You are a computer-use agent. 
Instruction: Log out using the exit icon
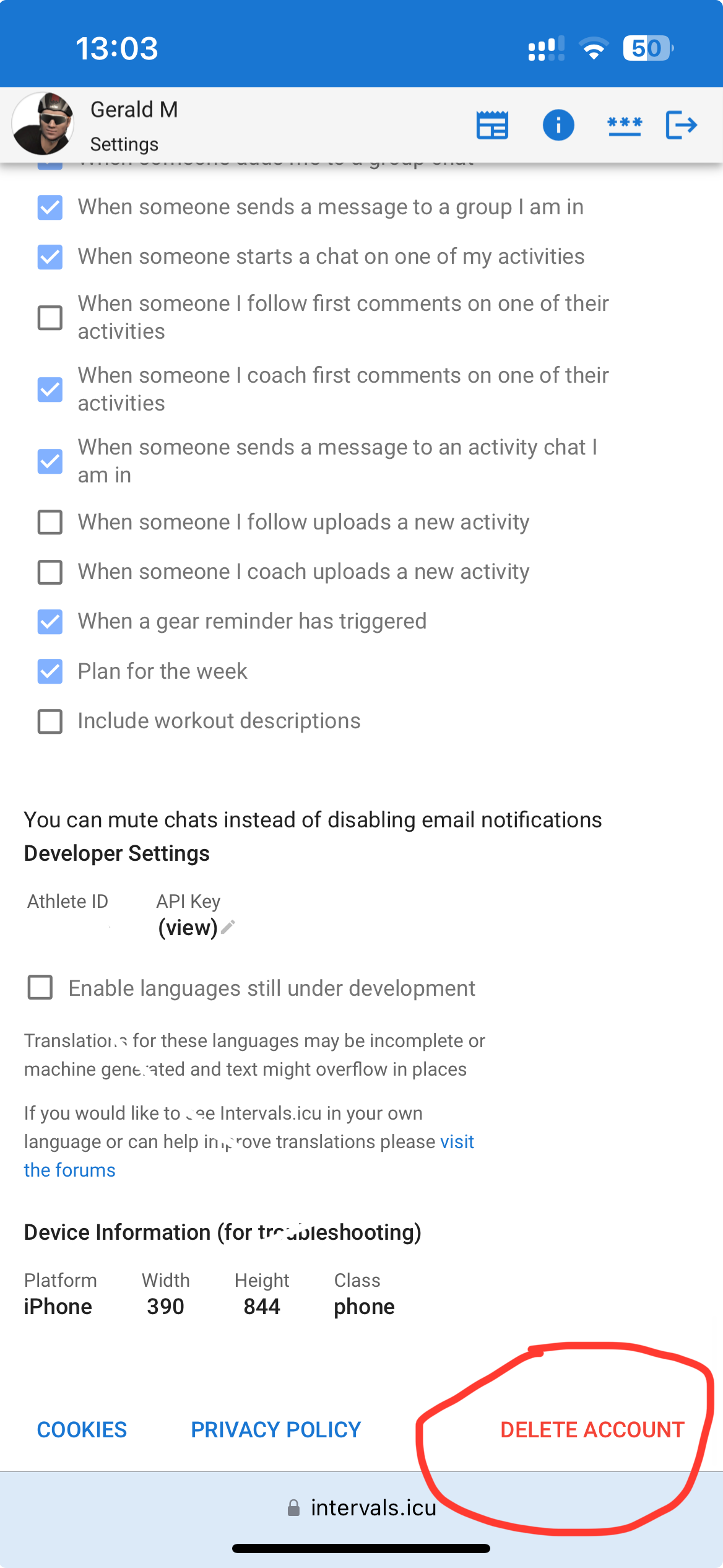682,125
